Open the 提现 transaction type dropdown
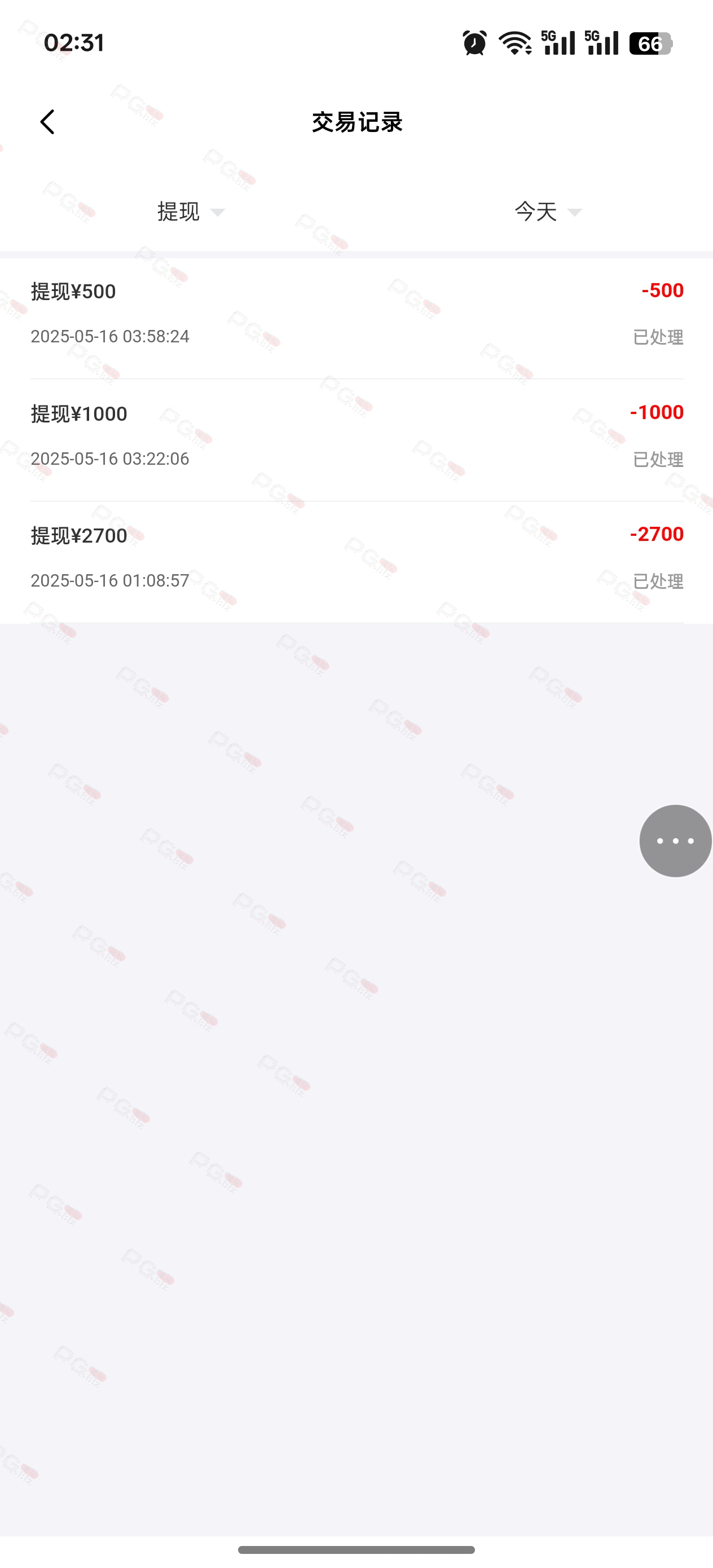 coord(190,212)
